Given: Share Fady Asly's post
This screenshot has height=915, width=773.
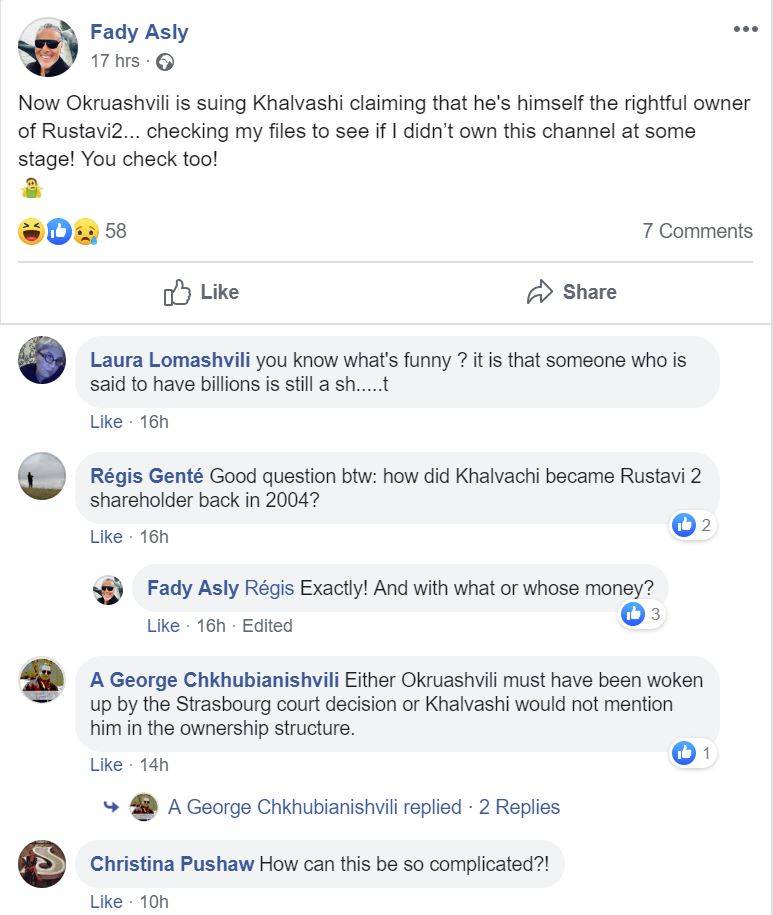Looking at the screenshot, I should (x=571, y=292).
